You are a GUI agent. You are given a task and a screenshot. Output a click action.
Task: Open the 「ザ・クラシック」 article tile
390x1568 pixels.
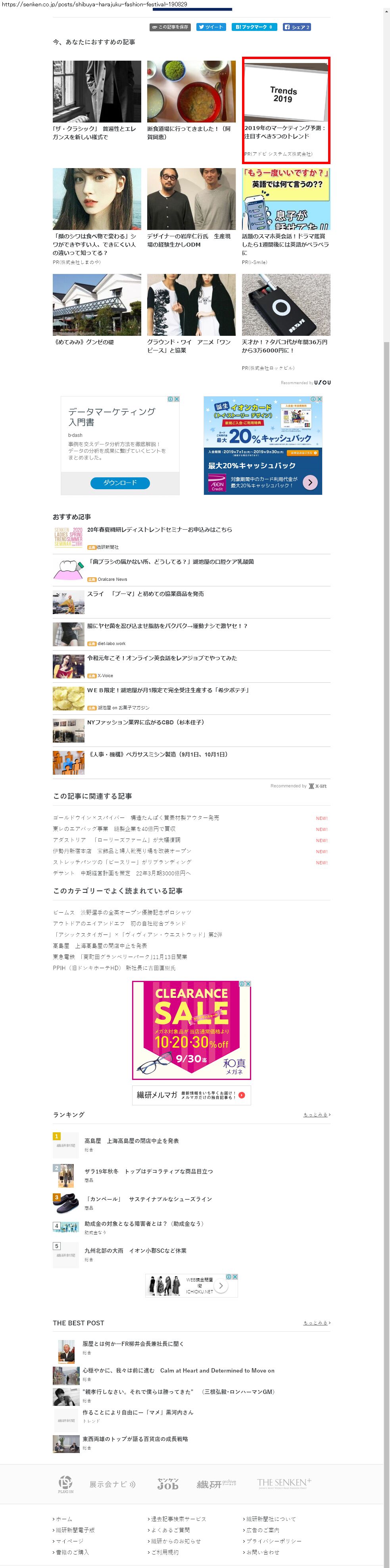(x=97, y=100)
